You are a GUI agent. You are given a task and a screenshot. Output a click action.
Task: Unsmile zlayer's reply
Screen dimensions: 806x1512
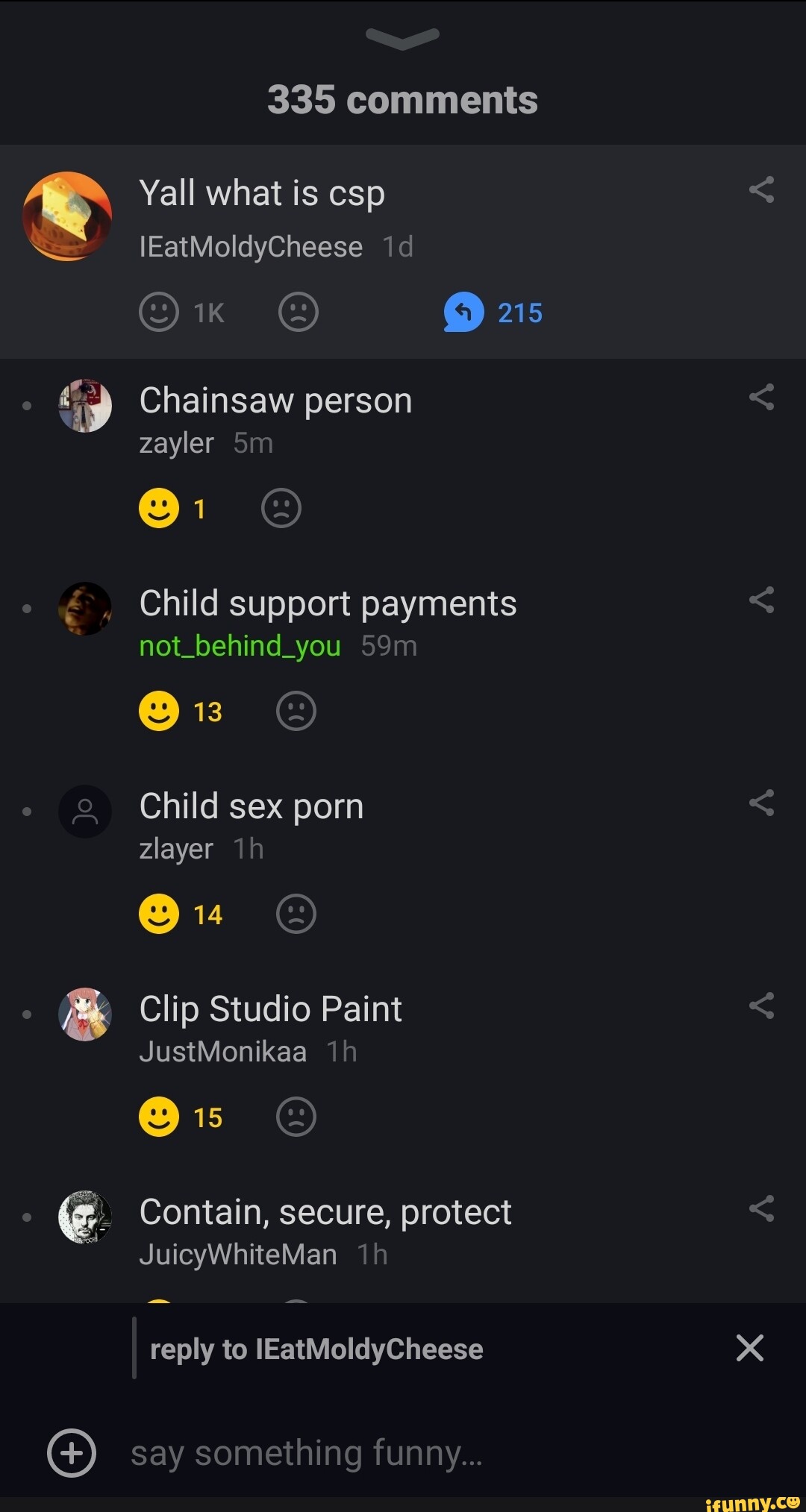[296, 914]
